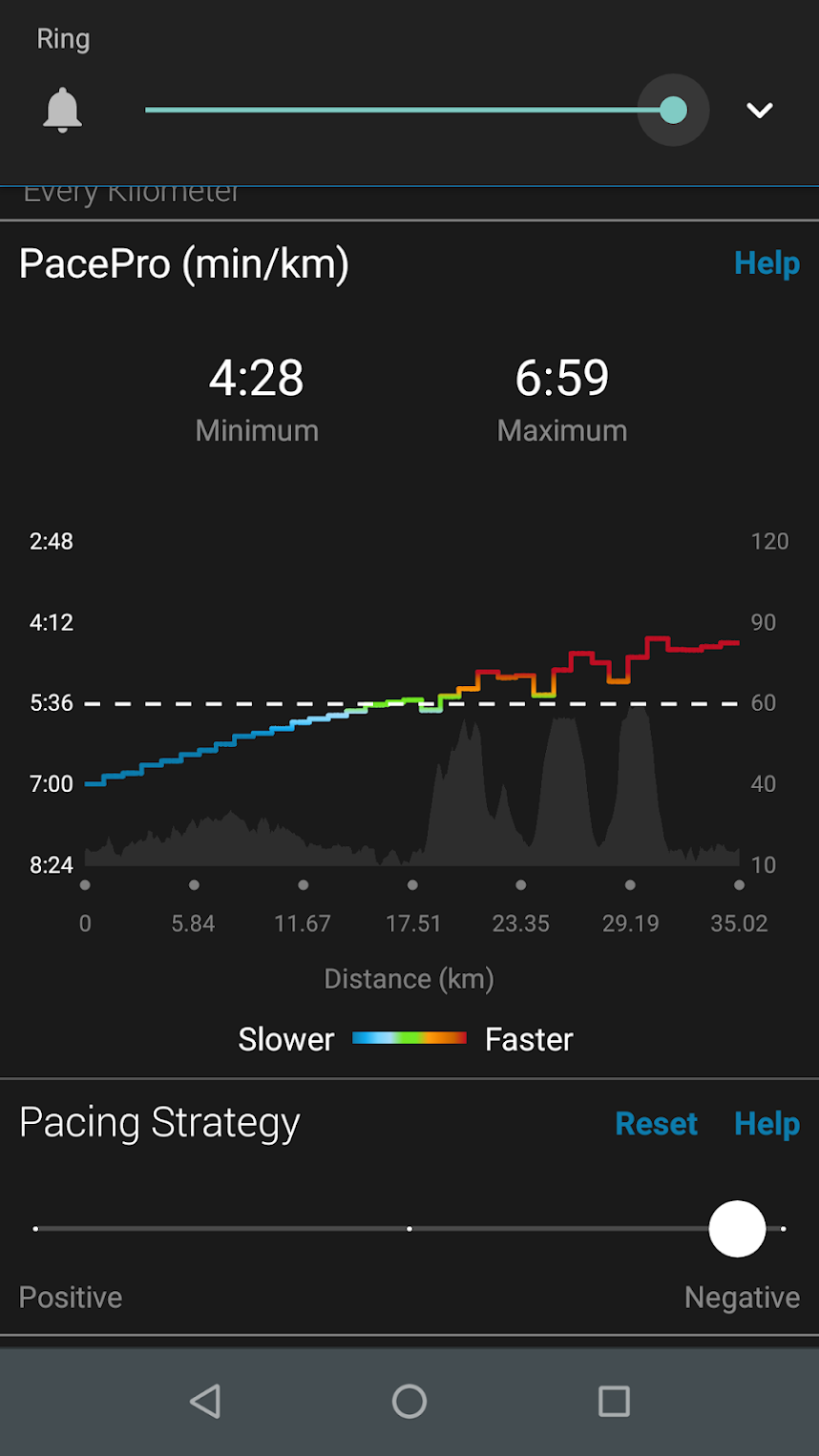Go to the home screen

pyautogui.click(x=409, y=1402)
